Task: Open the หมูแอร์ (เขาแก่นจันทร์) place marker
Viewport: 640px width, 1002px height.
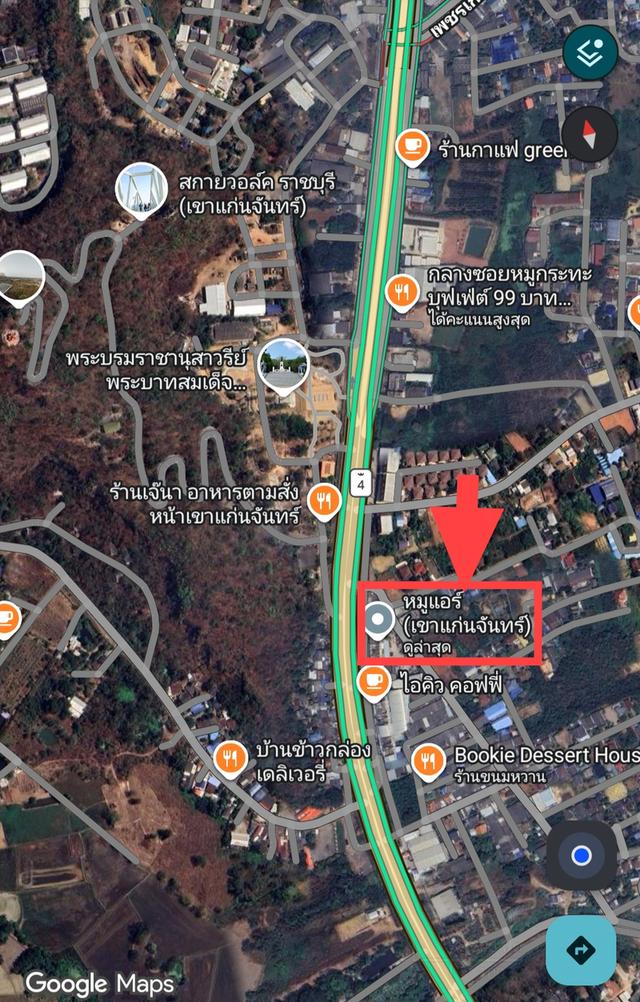Action: click(x=378, y=622)
